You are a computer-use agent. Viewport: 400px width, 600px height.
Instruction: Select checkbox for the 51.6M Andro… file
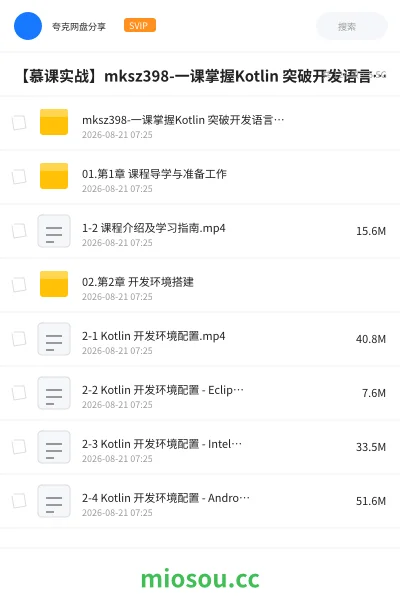coord(19,501)
